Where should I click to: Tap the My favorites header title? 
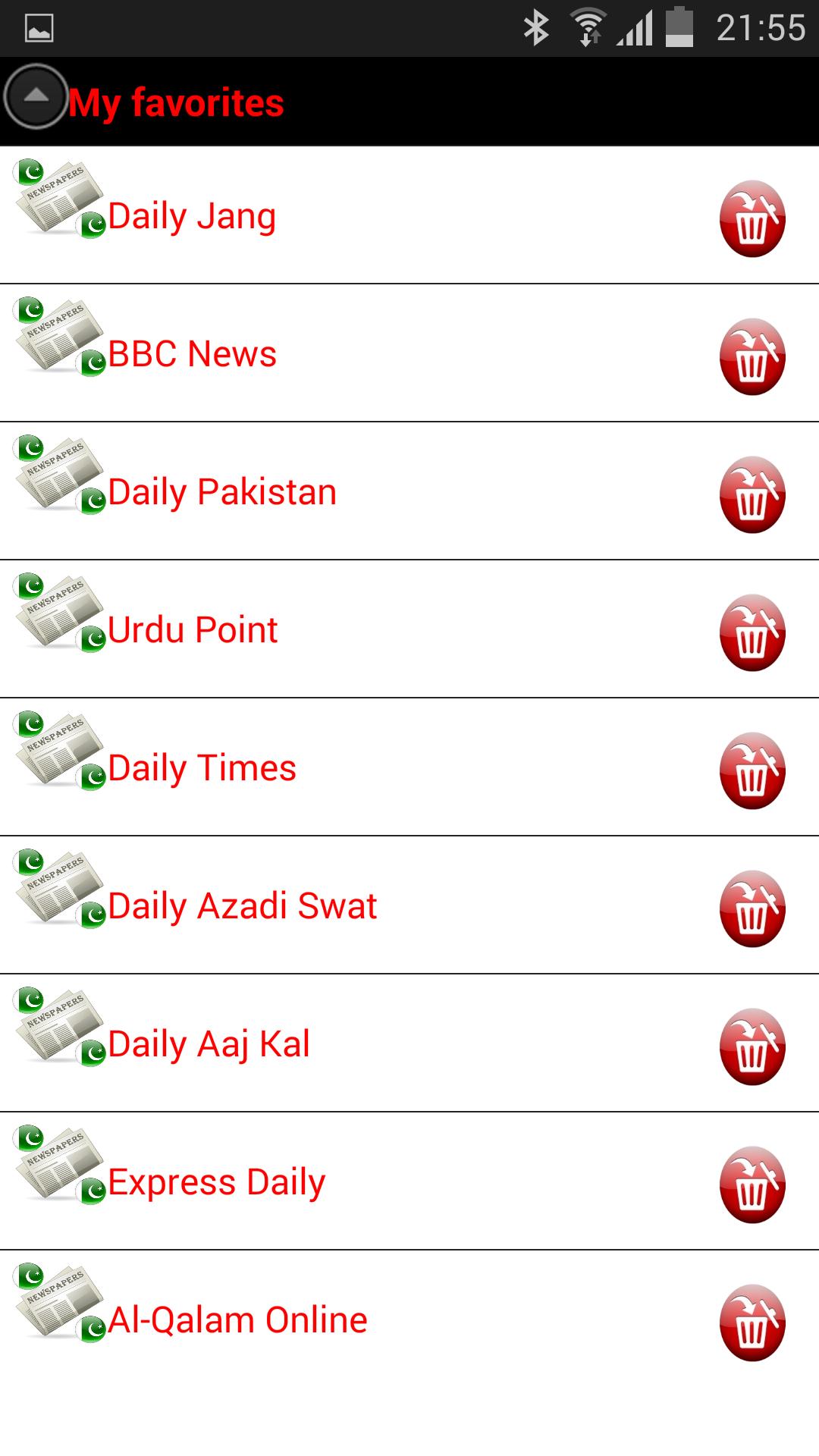[x=176, y=103]
